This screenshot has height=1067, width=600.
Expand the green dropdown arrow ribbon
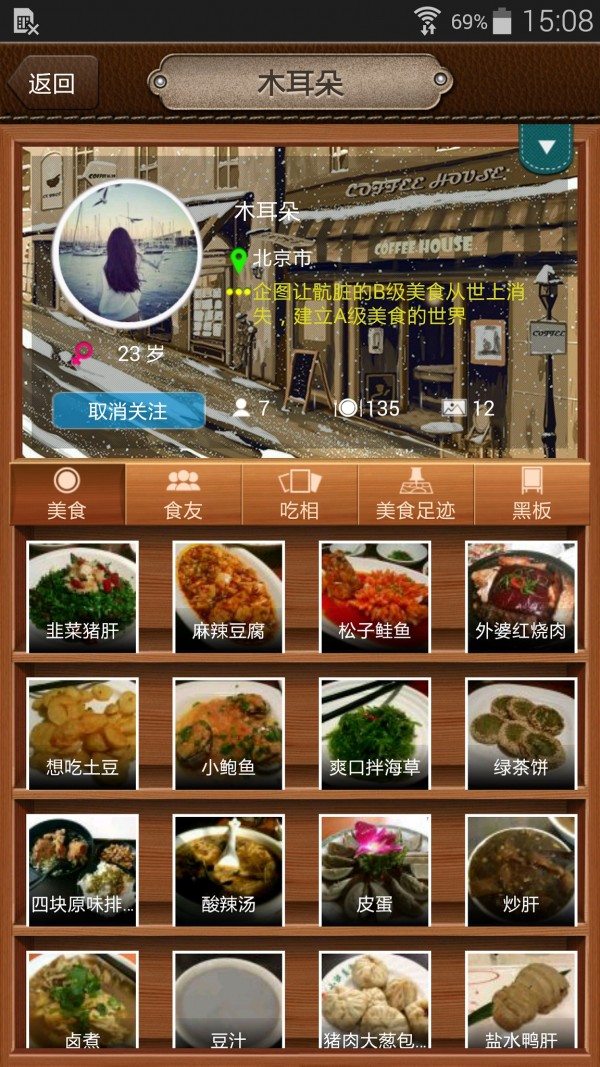tap(546, 148)
